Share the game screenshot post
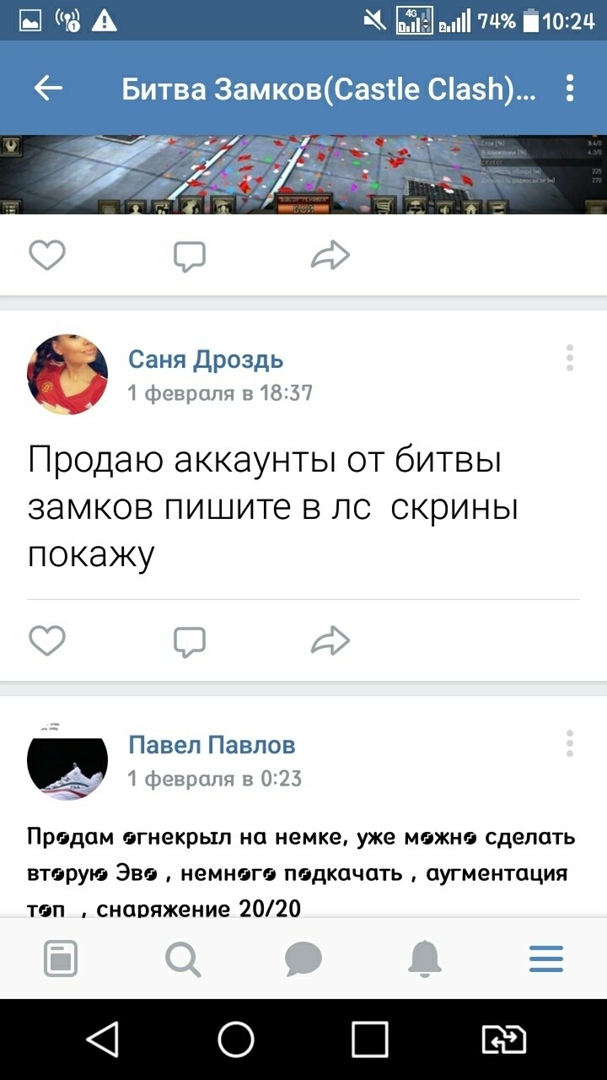Viewport: 607px width, 1080px height. 330,256
